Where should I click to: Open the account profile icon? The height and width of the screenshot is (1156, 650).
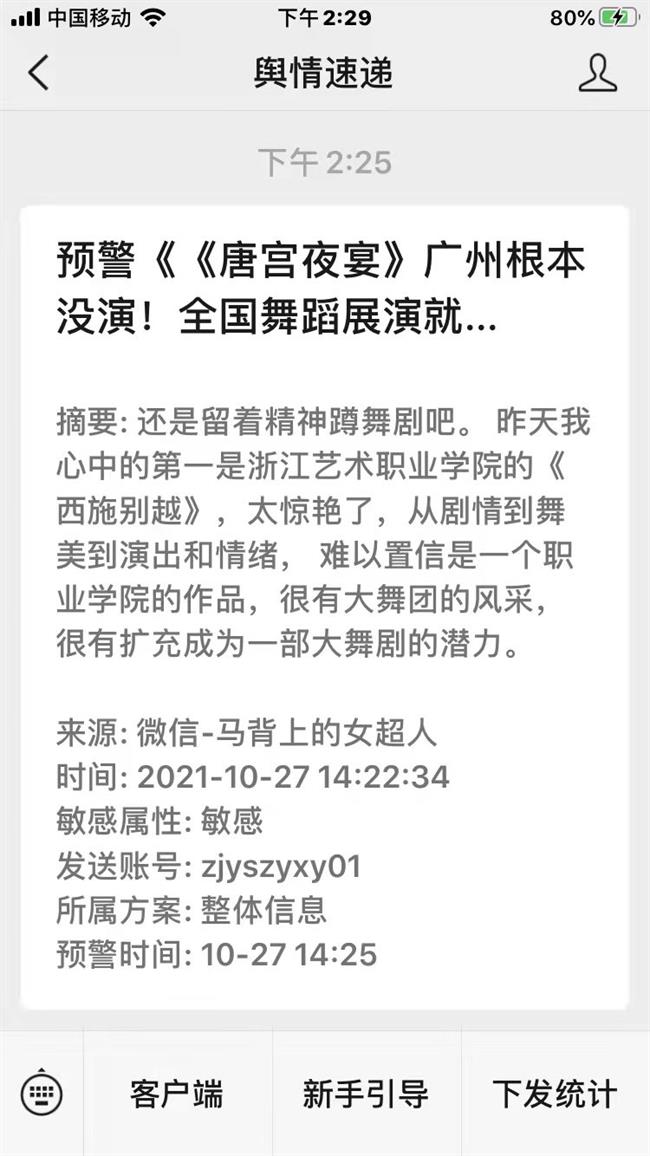(597, 73)
